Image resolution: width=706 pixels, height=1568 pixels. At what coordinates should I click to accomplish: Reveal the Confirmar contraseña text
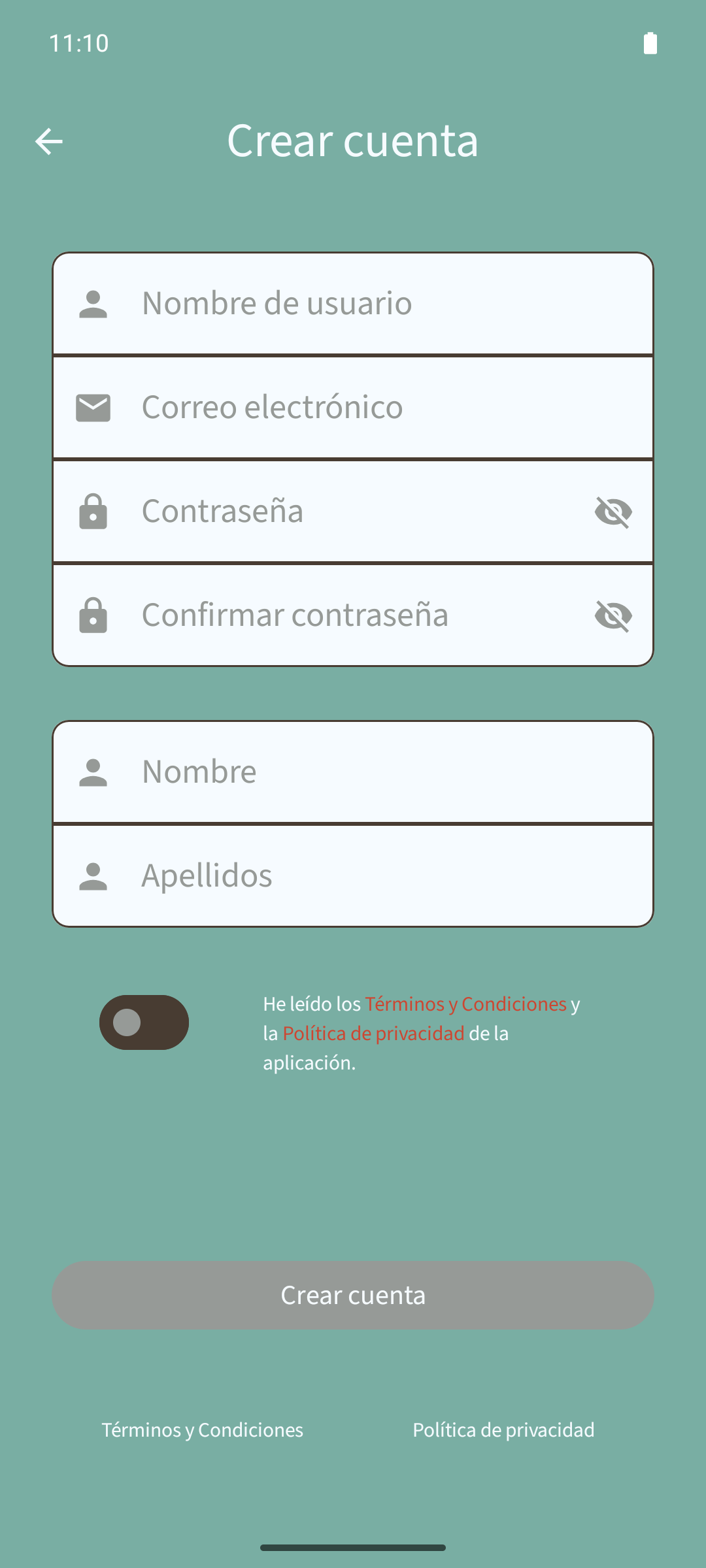coord(613,615)
